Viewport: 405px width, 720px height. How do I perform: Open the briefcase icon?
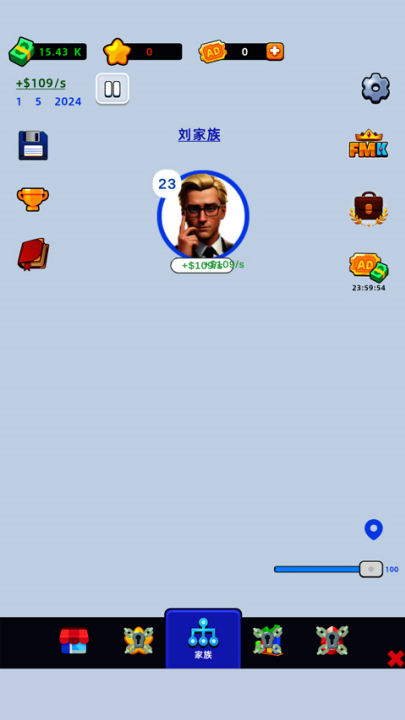point(368,208)
